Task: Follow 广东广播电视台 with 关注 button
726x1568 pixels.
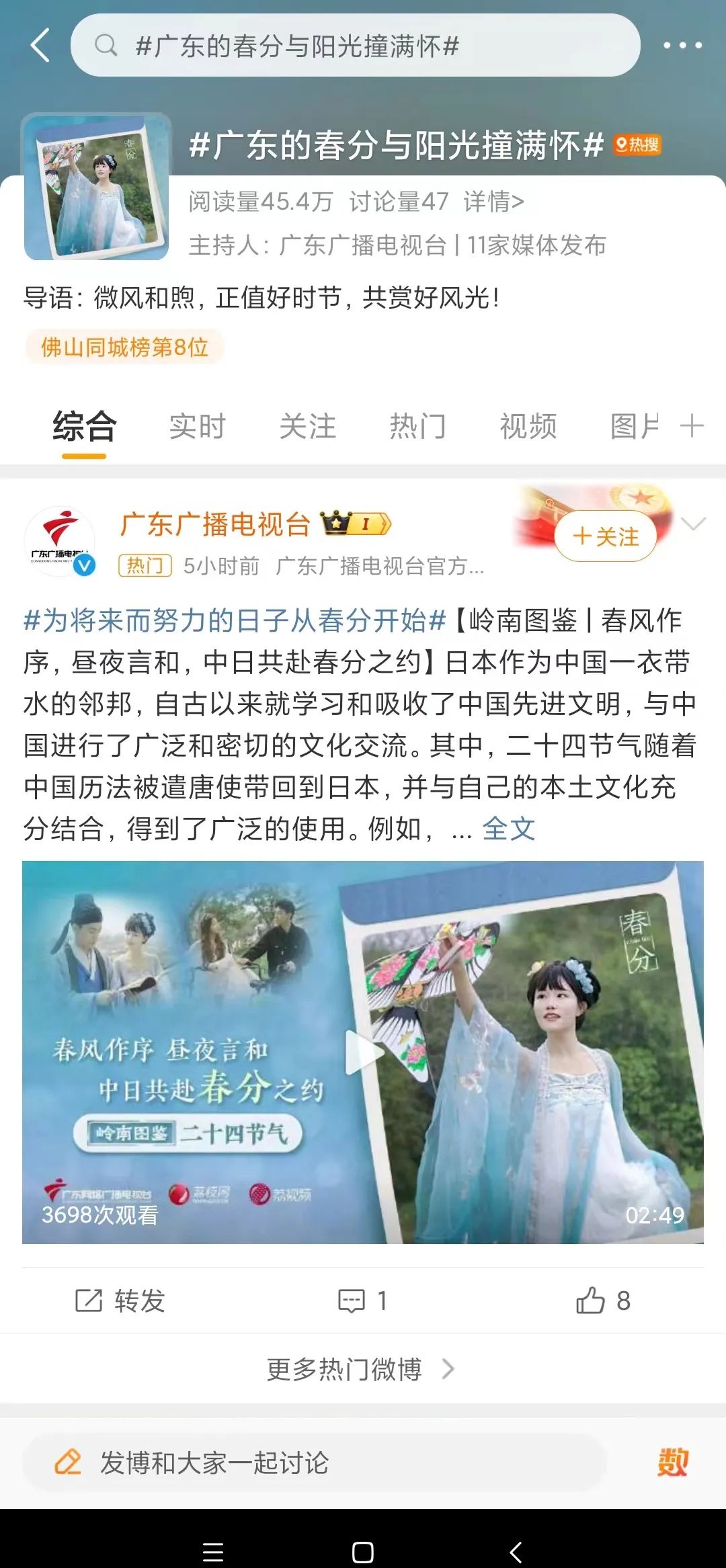Action: coord(606,536)
